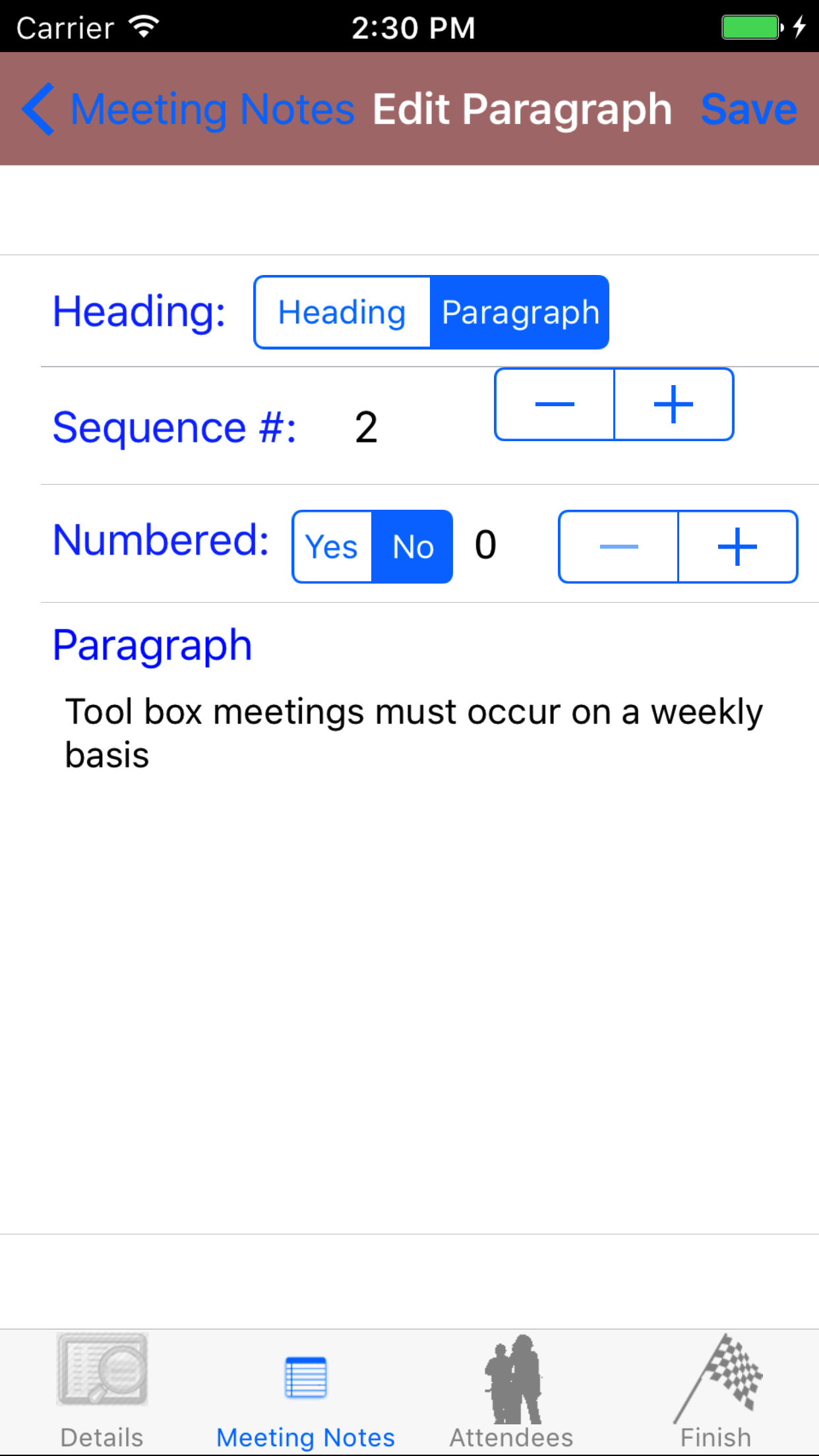
Task: Go back to Meeting Notes
Action: (x=189, y=109)
